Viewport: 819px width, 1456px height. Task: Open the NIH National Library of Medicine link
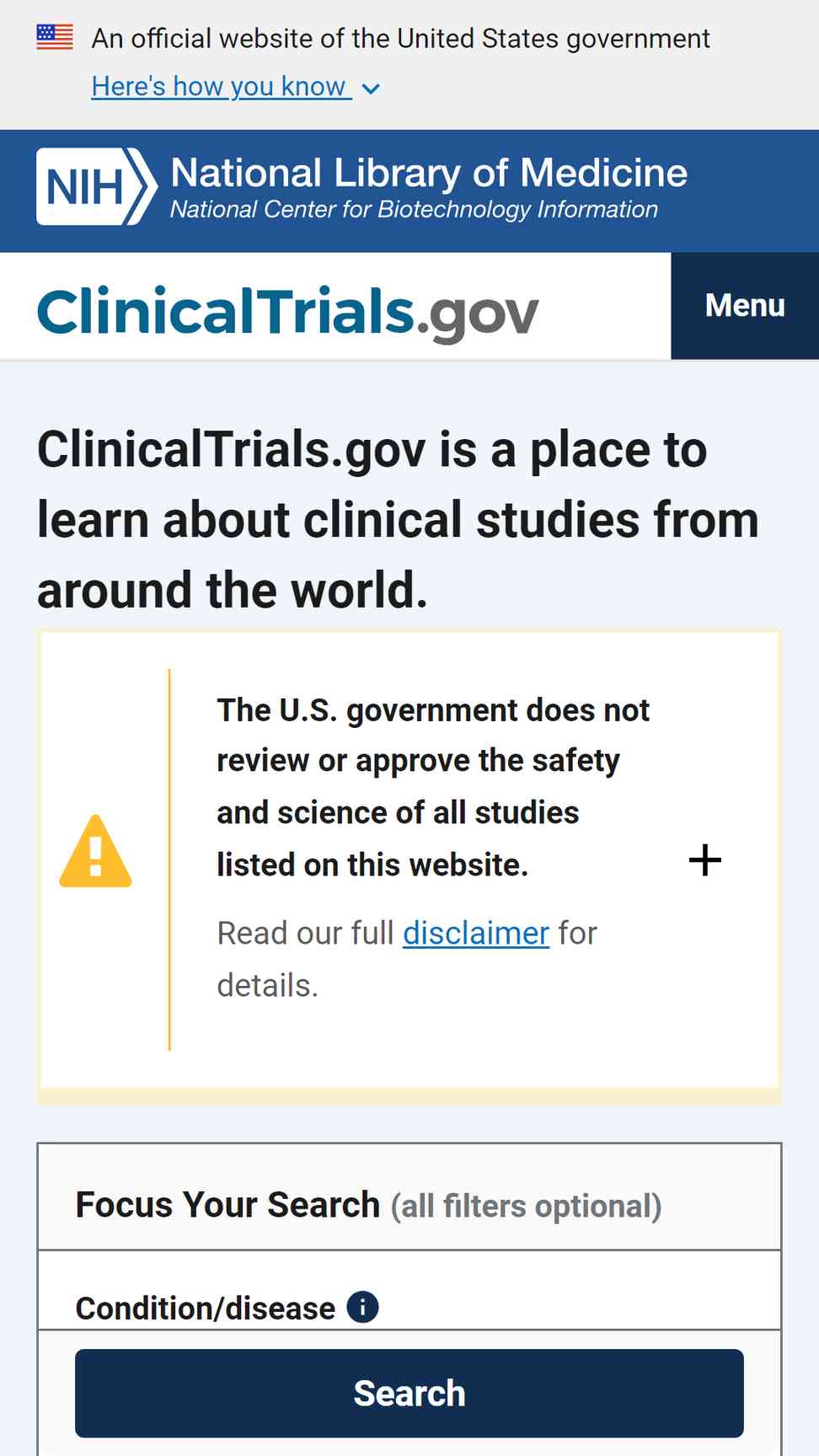coord(362,187)
